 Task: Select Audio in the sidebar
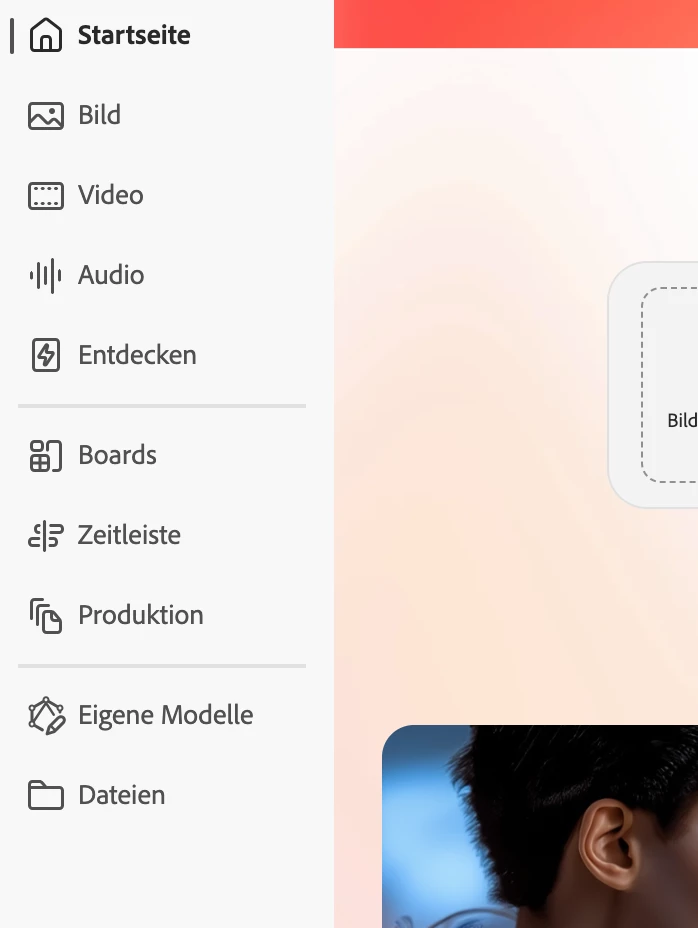pos(86,275)
